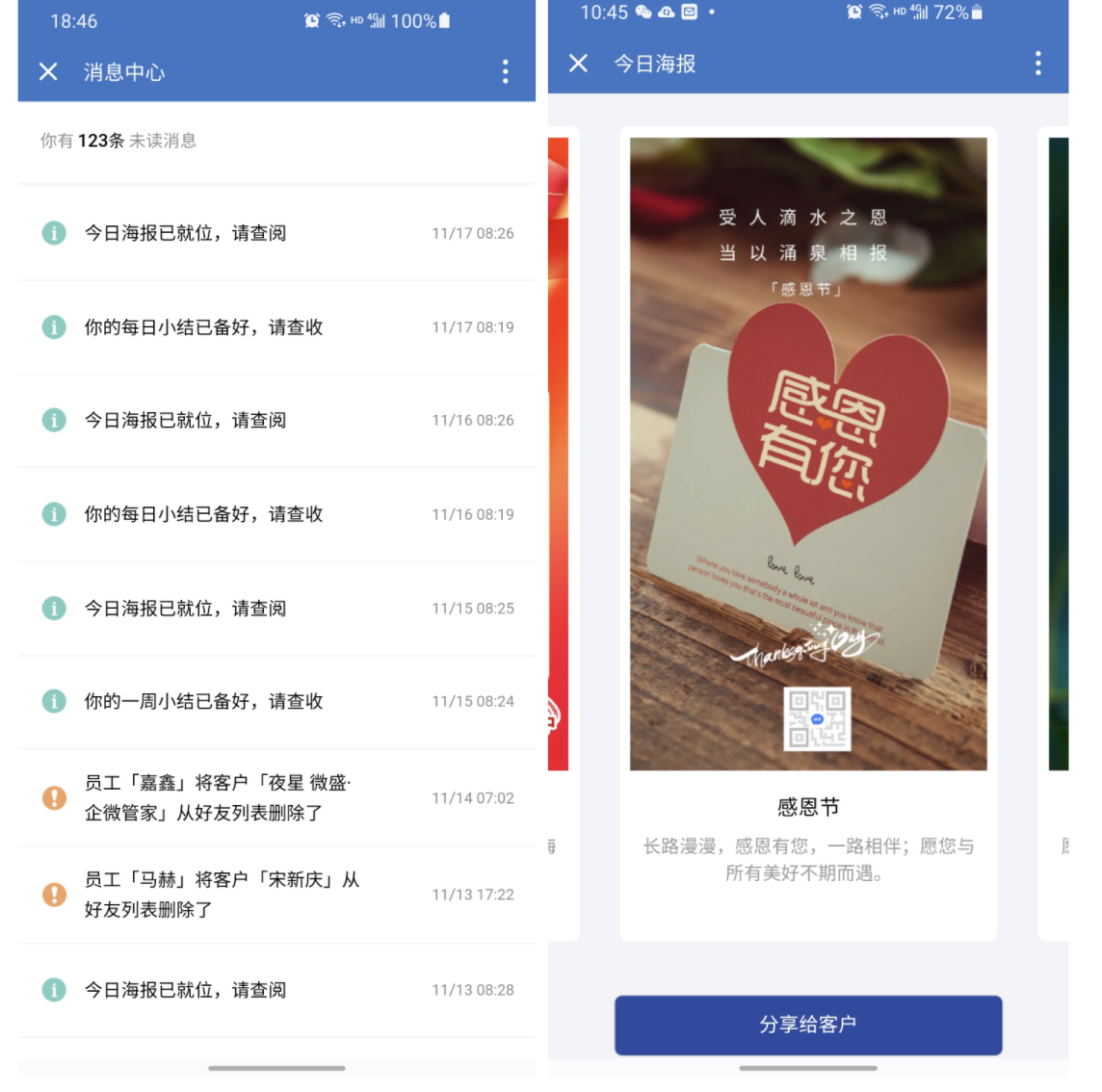Open overflow menu in 消息中心 header
This screenshot has height=1092, width=1102.
point(505,72)
